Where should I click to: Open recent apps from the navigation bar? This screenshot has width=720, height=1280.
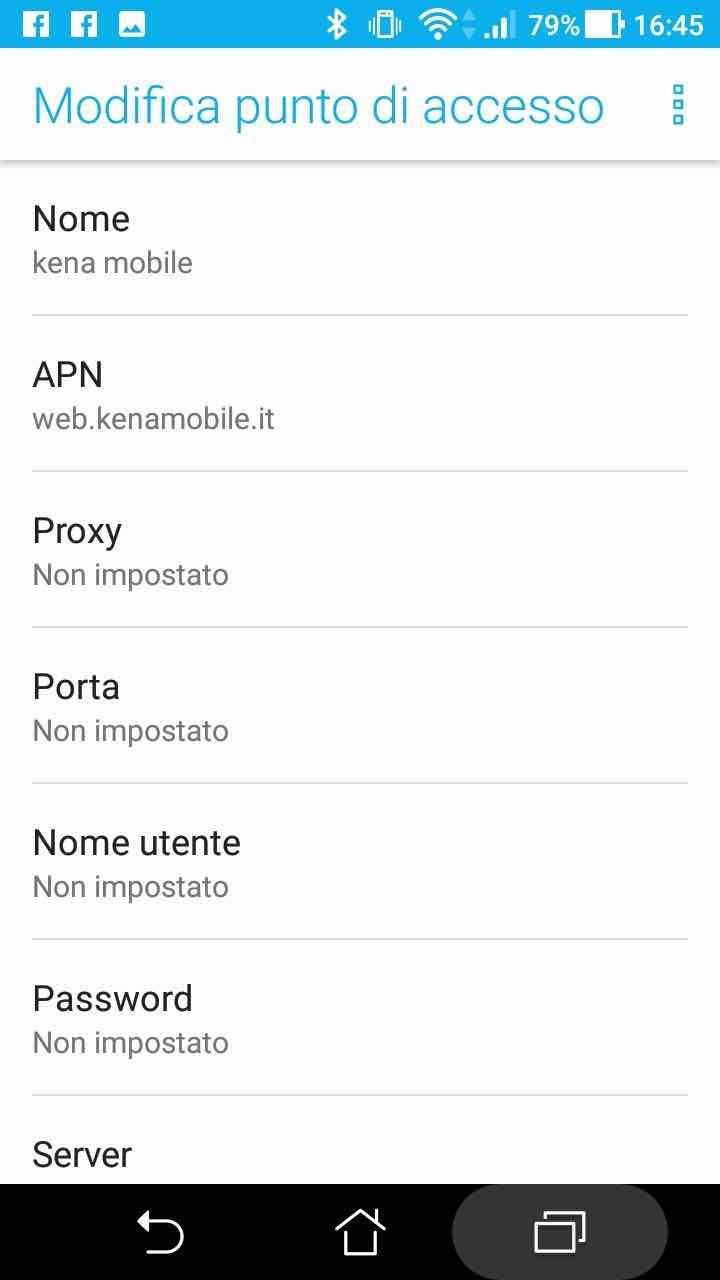tap(560, 1232)
